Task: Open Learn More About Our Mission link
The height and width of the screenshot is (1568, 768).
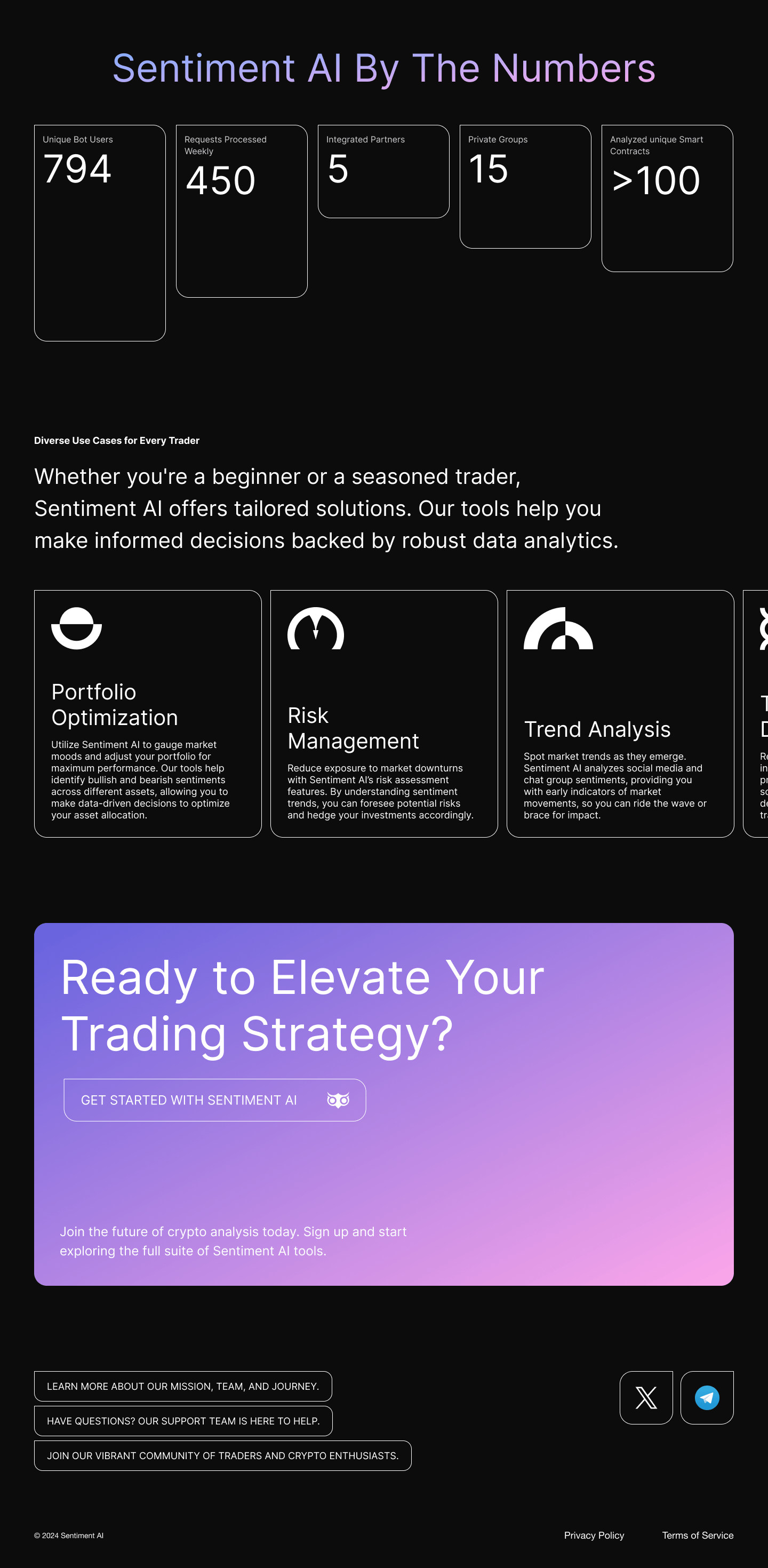Action: [182, 1386]
